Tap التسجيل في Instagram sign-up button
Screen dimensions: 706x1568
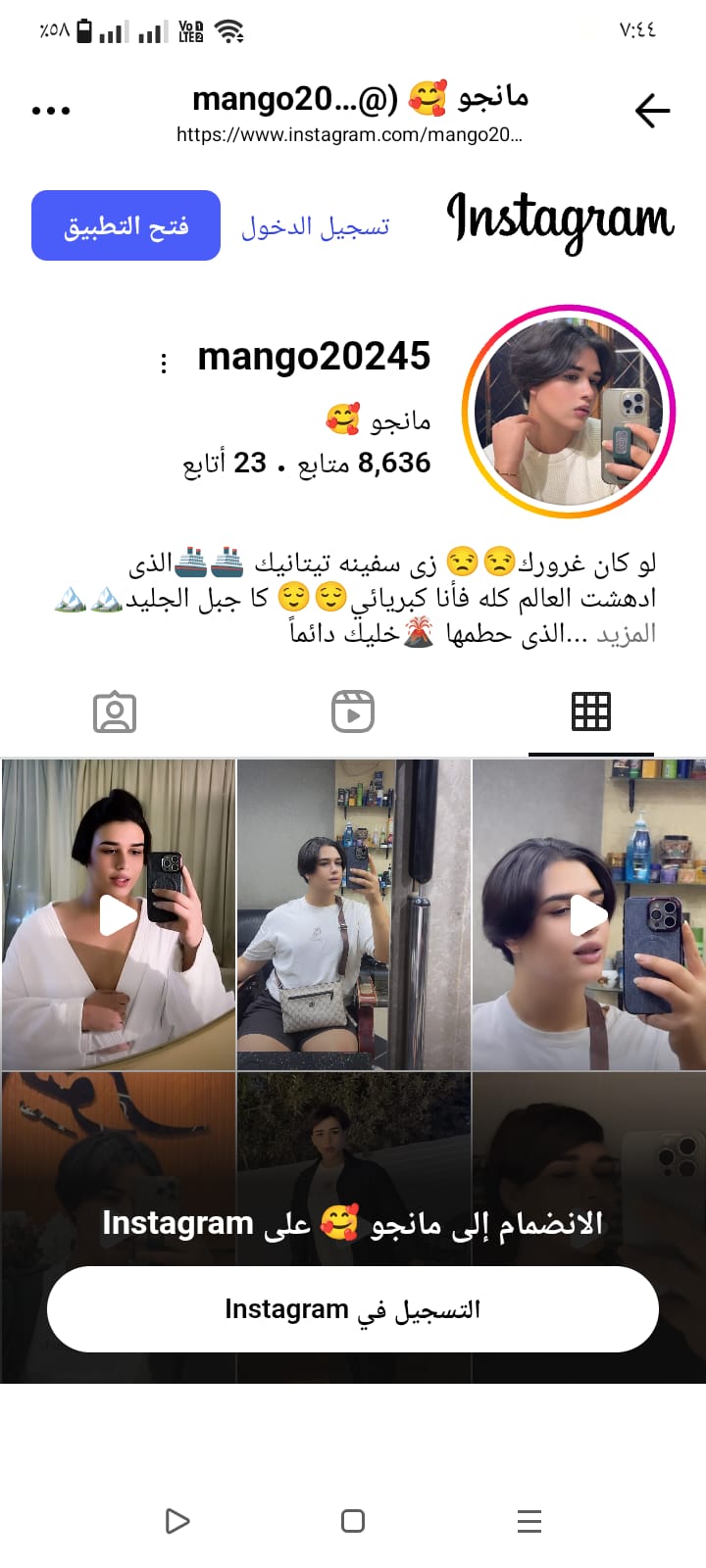[353, 1309]
